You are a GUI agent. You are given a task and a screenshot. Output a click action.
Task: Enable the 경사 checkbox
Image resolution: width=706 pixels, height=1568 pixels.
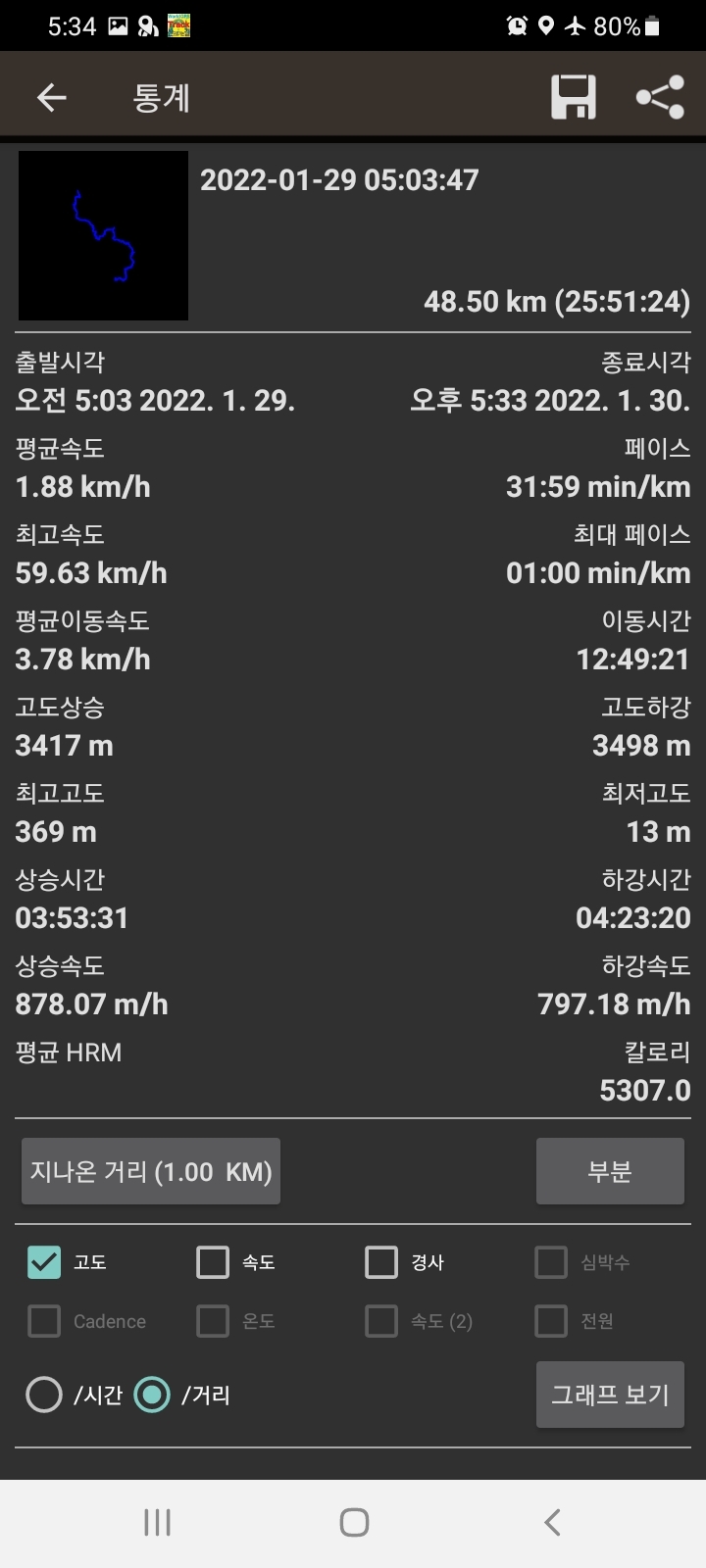381,1262
